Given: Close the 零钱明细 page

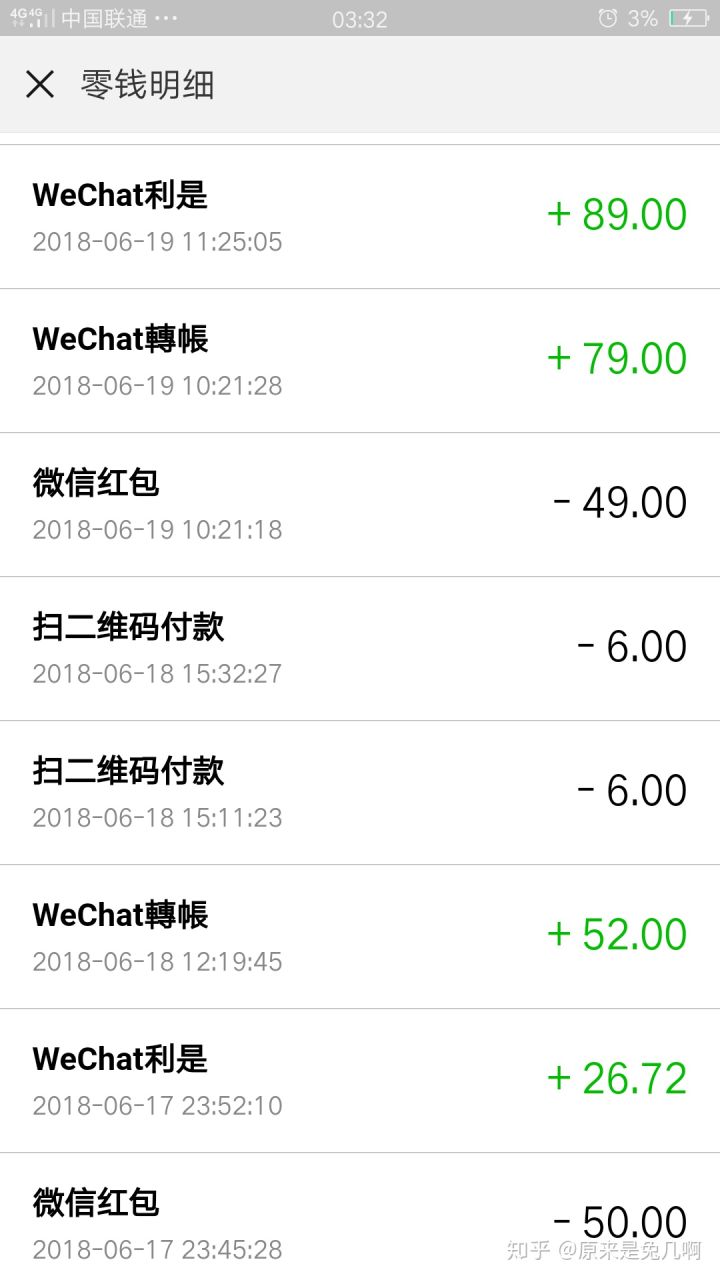Looking at the screenshot, I should click(40, 84).
